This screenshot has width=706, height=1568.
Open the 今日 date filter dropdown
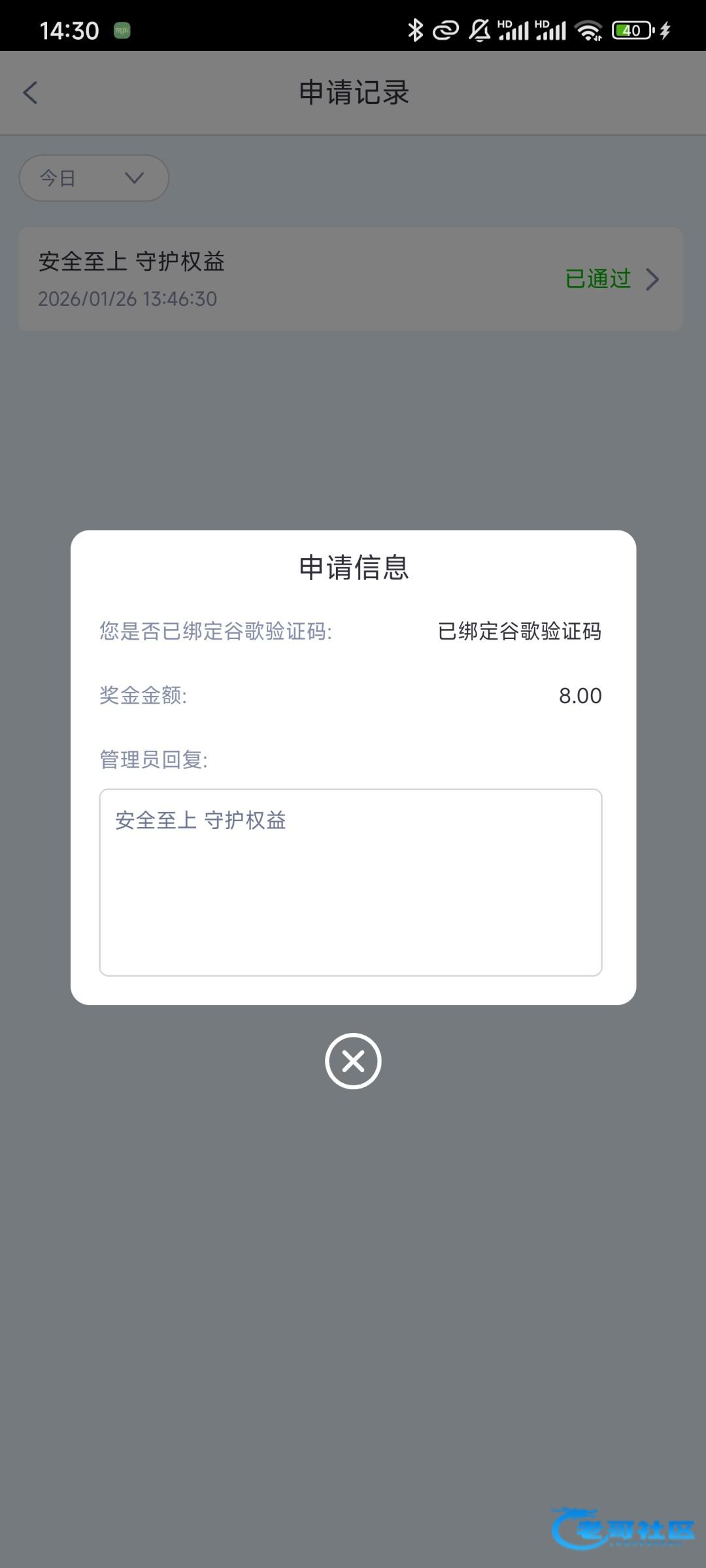(x=94, y=178)
